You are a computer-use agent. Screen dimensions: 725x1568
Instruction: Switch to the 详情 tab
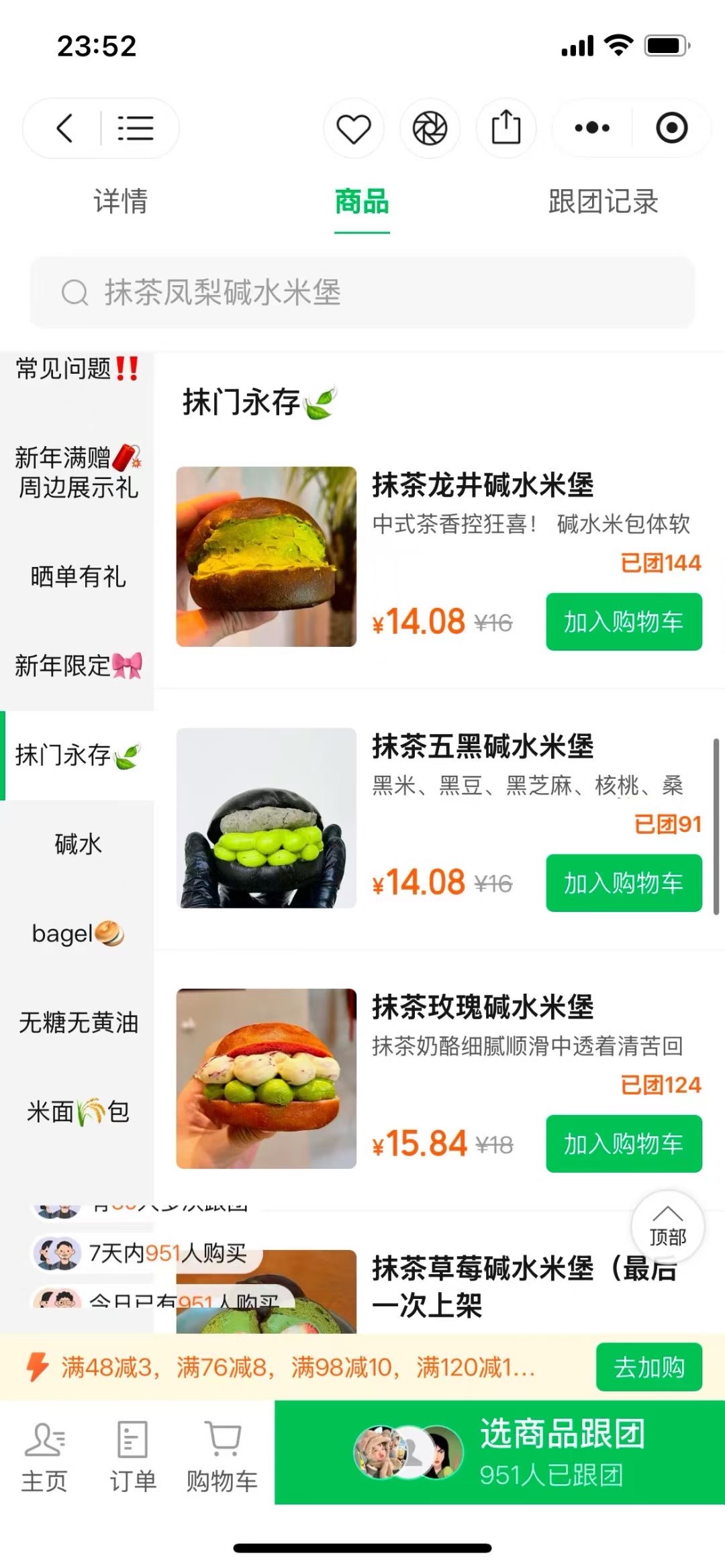click(x=121, y=202)
